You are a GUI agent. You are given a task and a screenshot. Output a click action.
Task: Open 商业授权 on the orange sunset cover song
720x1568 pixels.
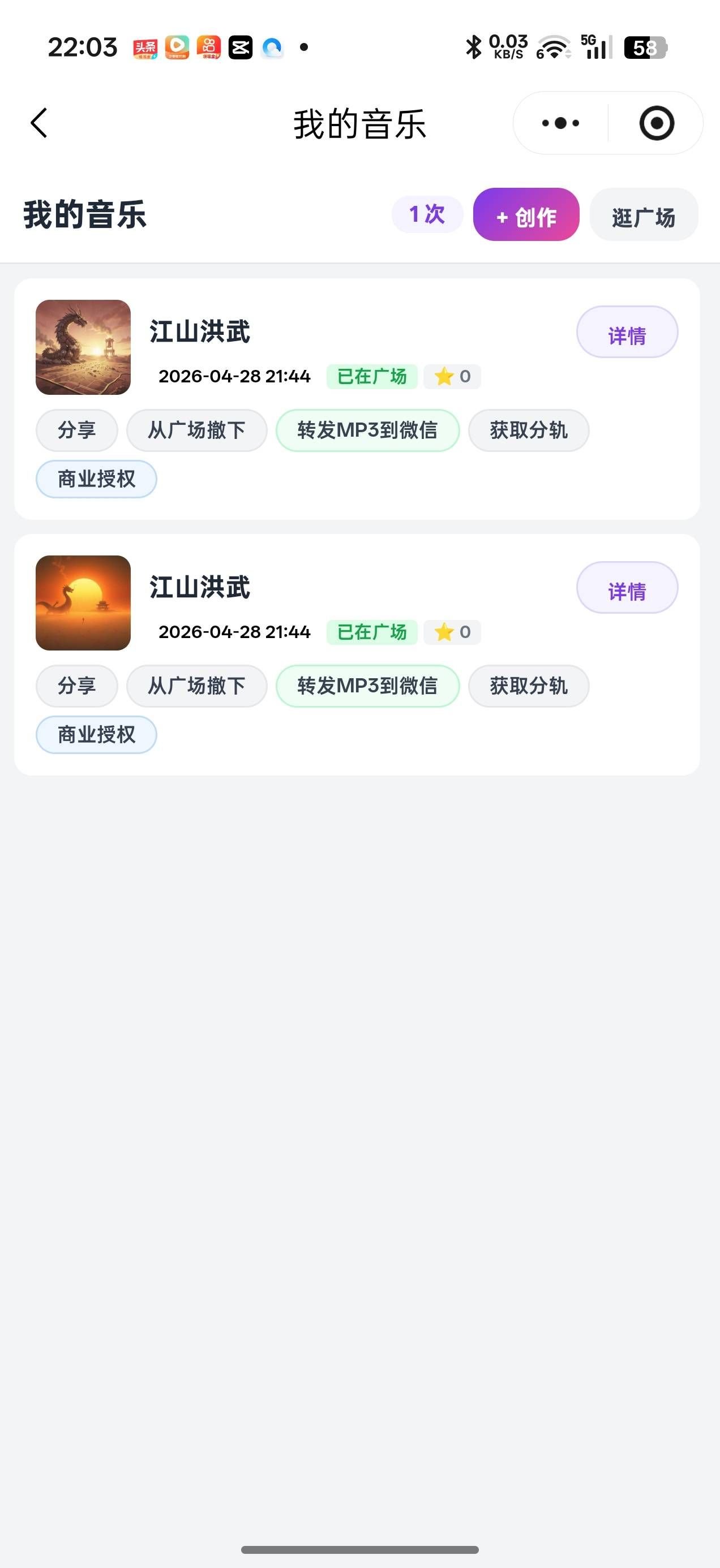(96, 735)
